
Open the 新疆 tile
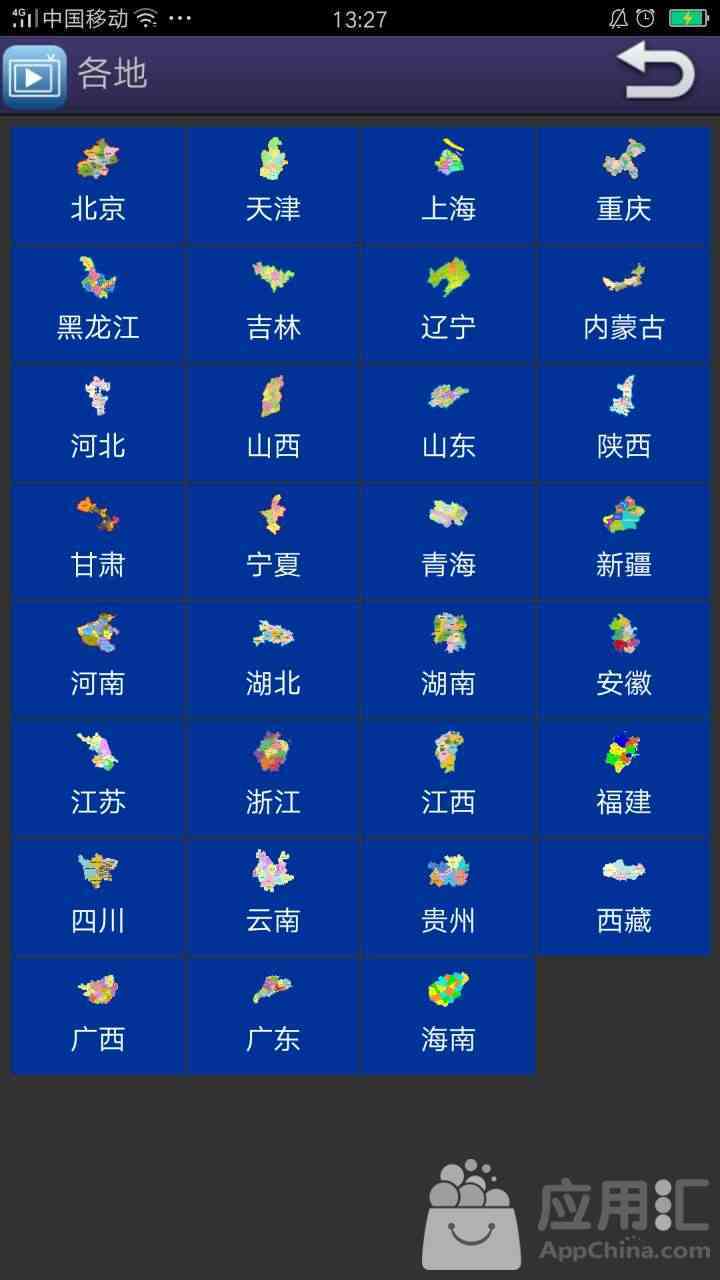[x=624, y=540]
